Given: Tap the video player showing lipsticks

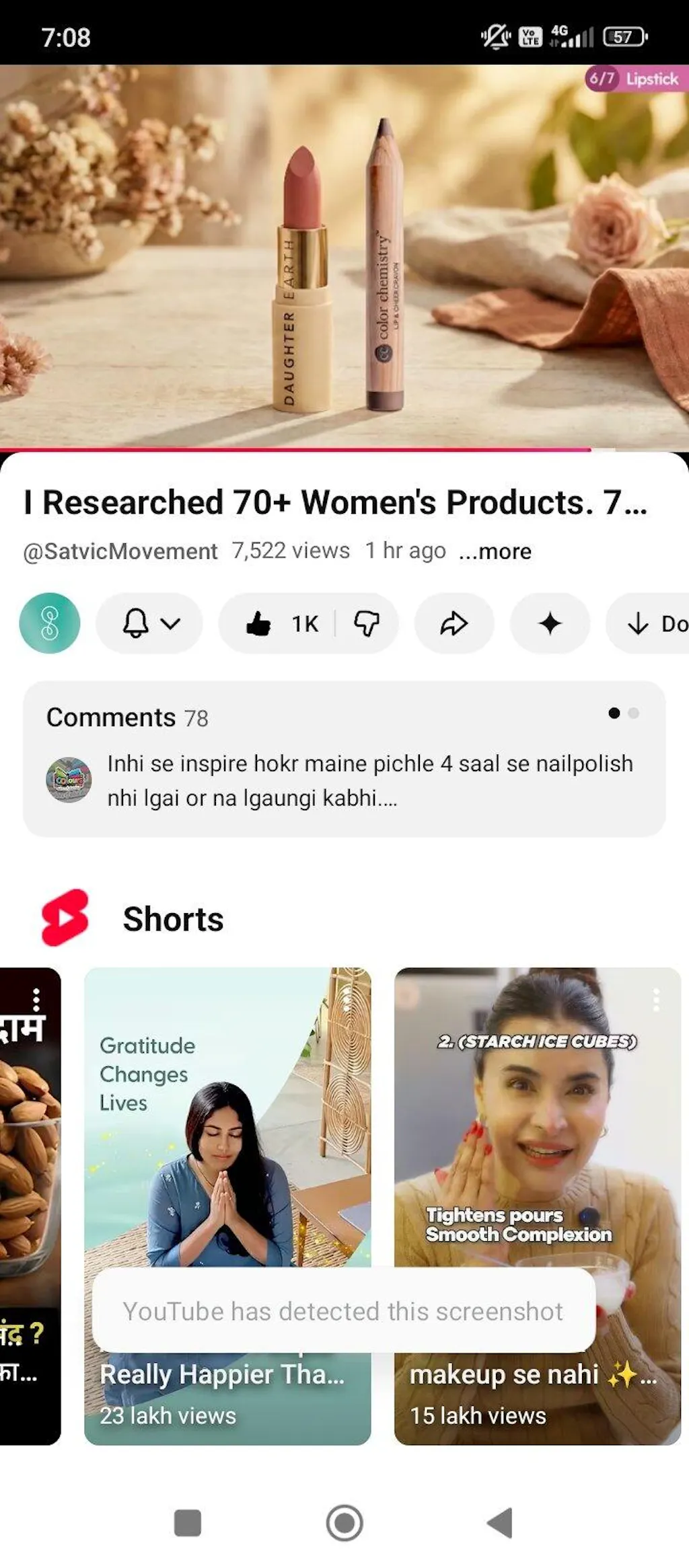Looking at the screenshot, I should tap(344, 256).
